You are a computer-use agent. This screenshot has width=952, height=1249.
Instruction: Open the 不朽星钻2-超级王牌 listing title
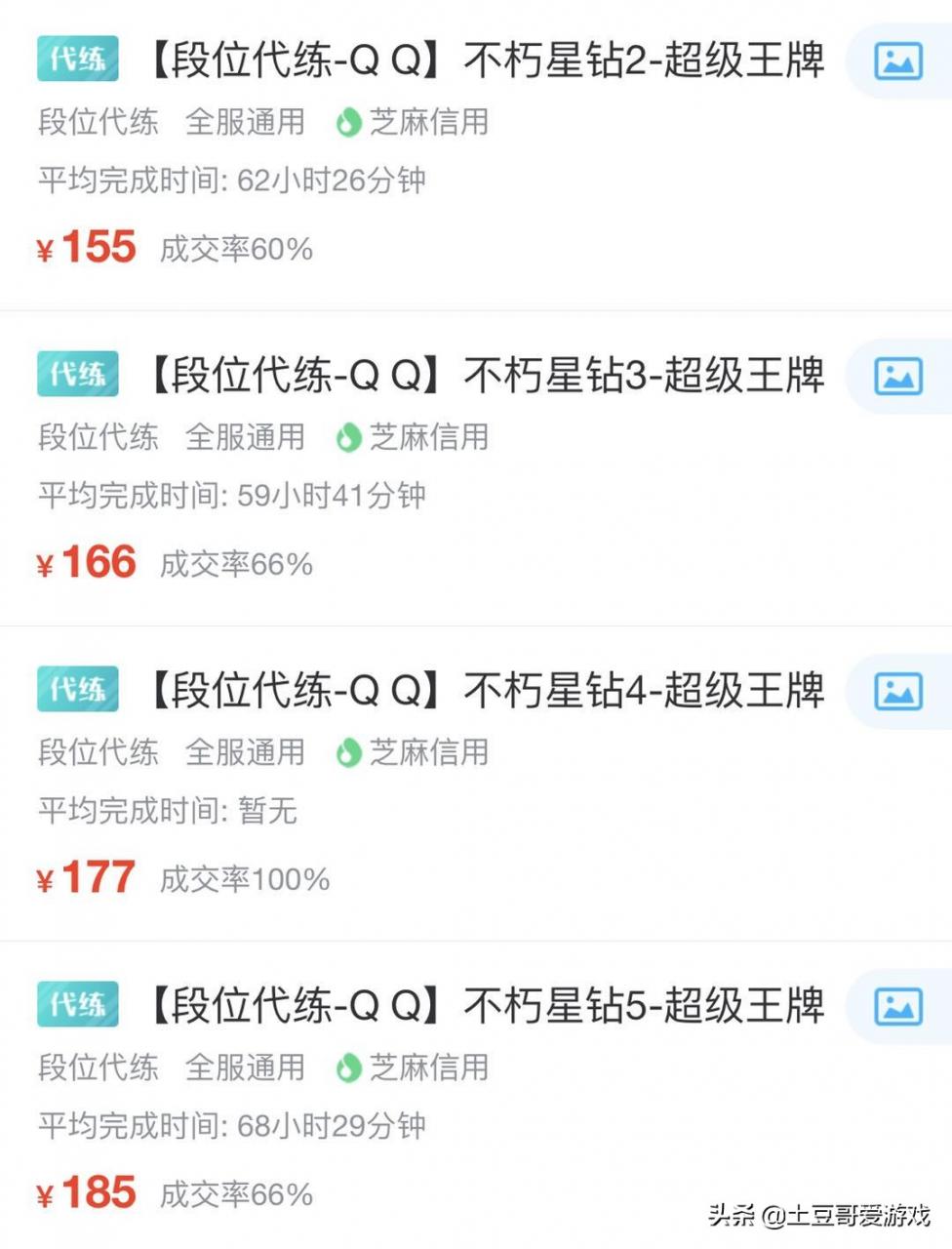click(x=485, y=60)
